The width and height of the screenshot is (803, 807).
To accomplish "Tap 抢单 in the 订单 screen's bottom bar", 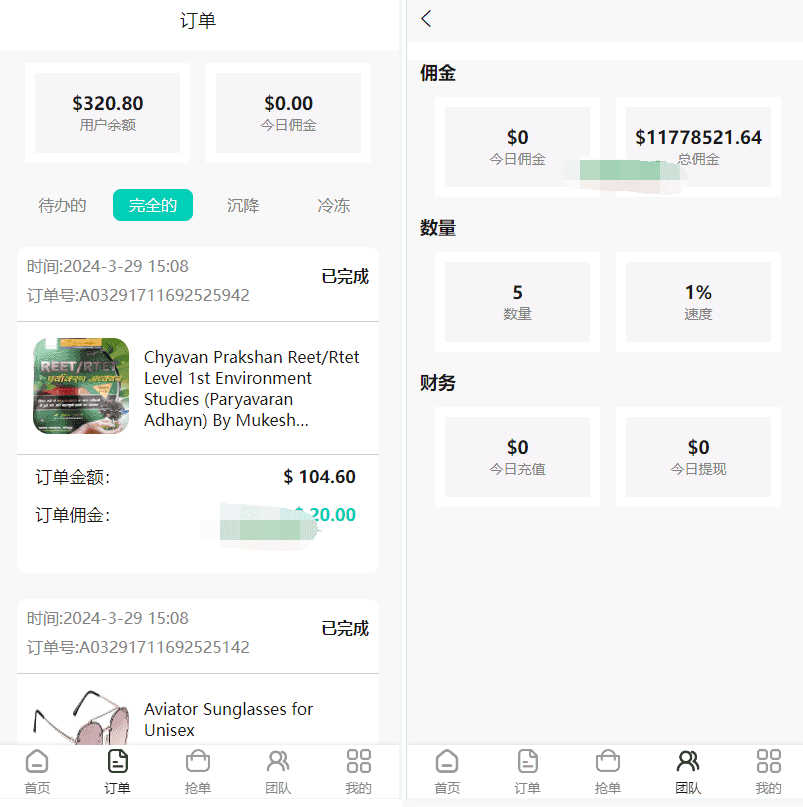I will (198, 771).
